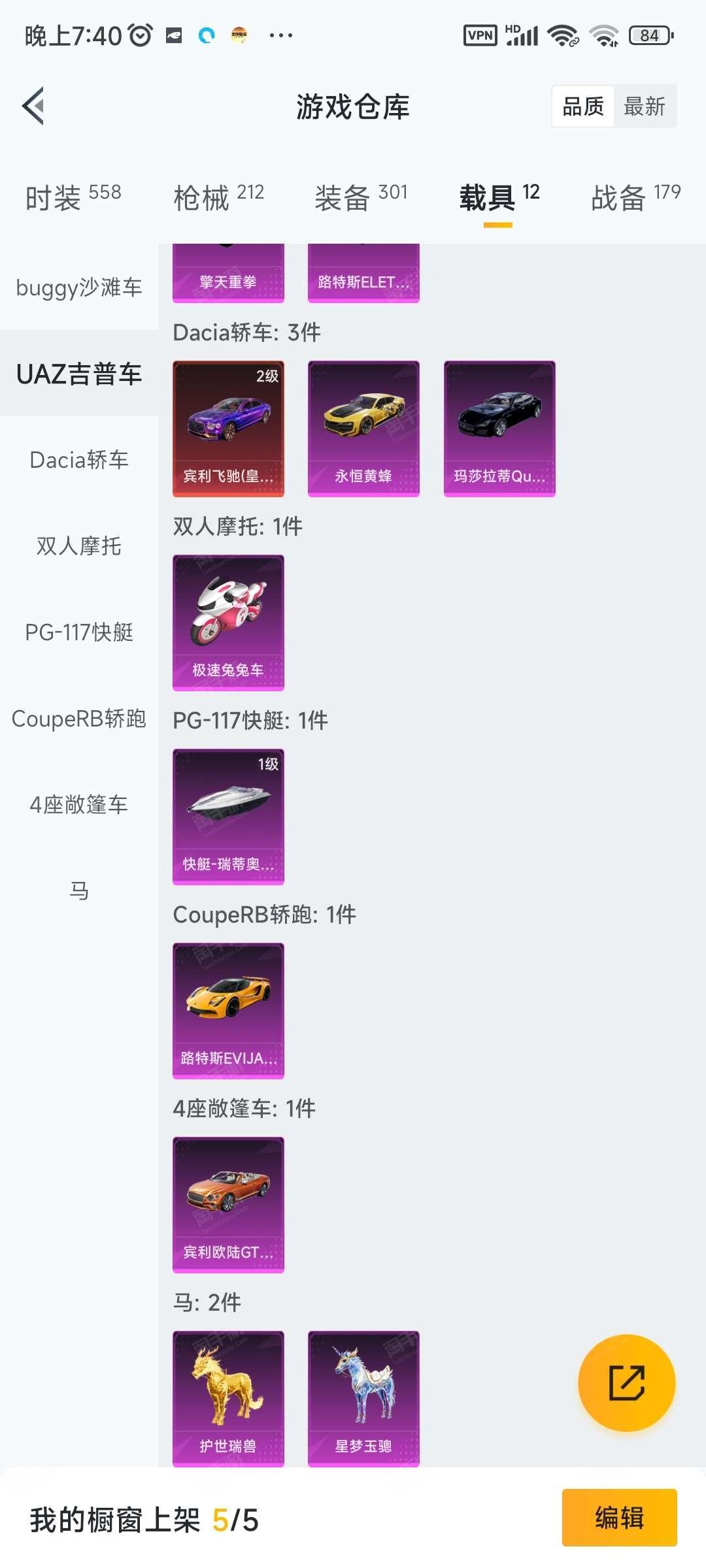Screen dimensions: 706x1568
Task: Switch to the 时装 tab
Action: pos(73,197)
